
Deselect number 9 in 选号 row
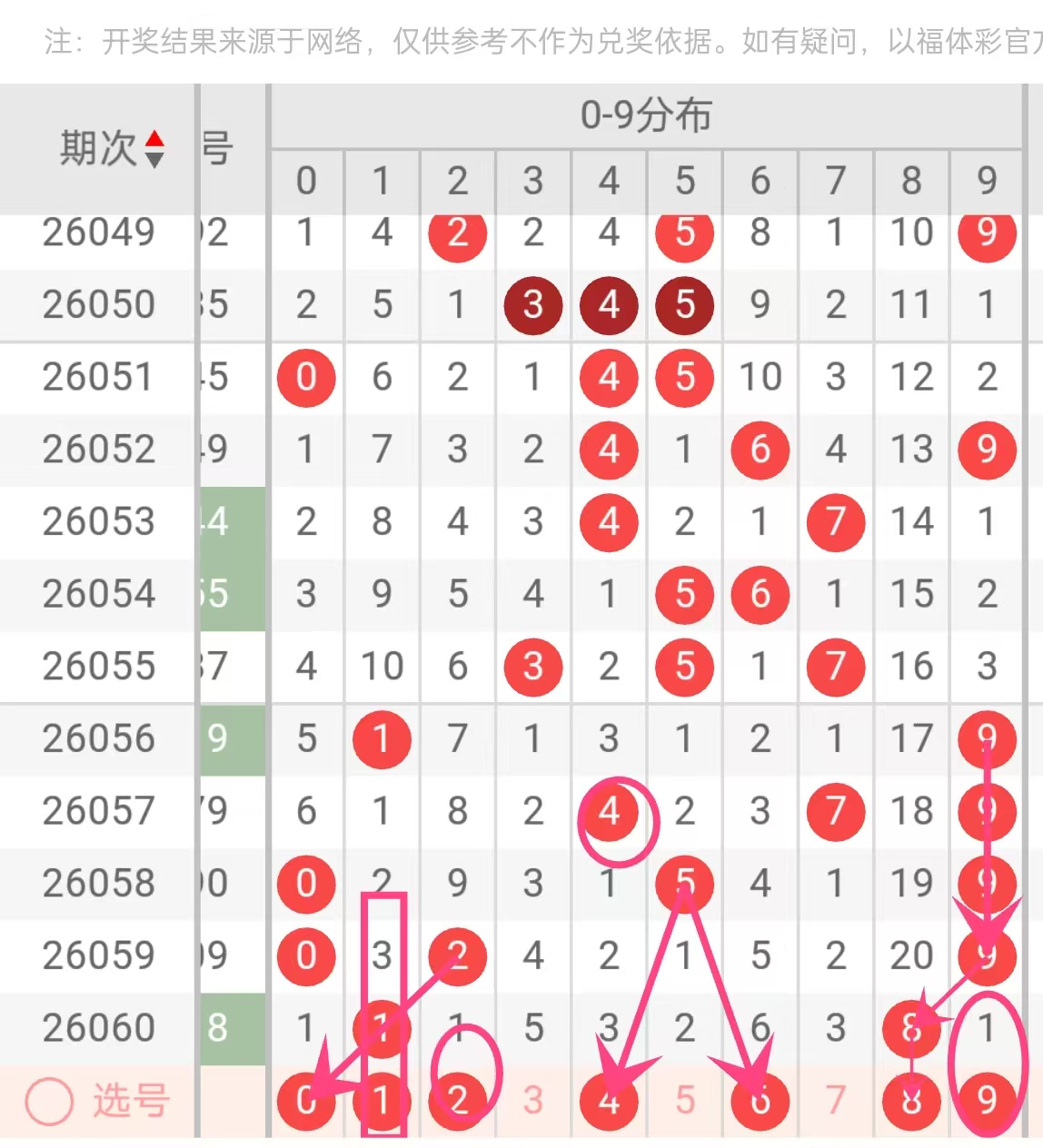[987, 1101]
